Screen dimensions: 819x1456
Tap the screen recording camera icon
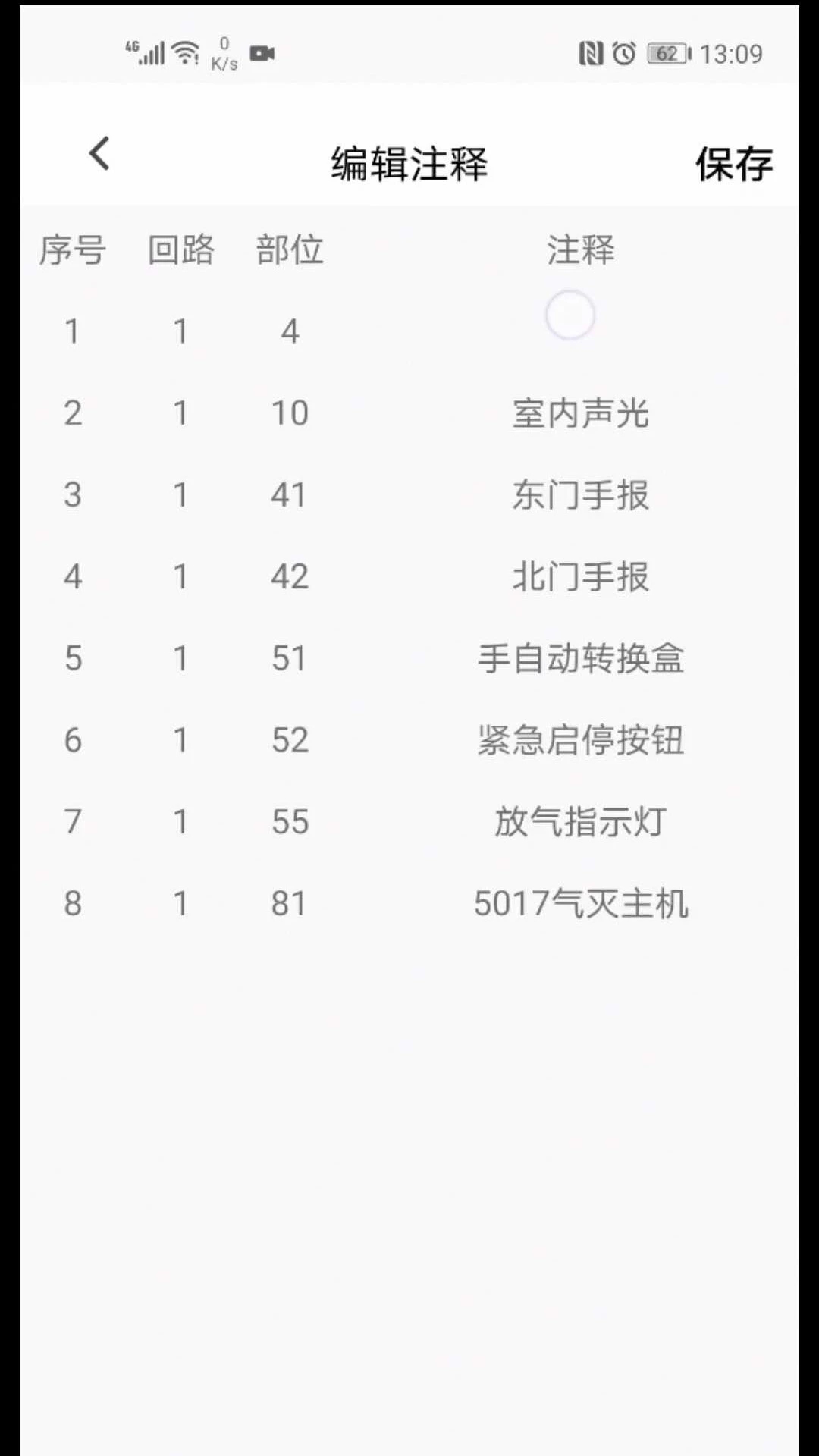click(x=262, y=53)
